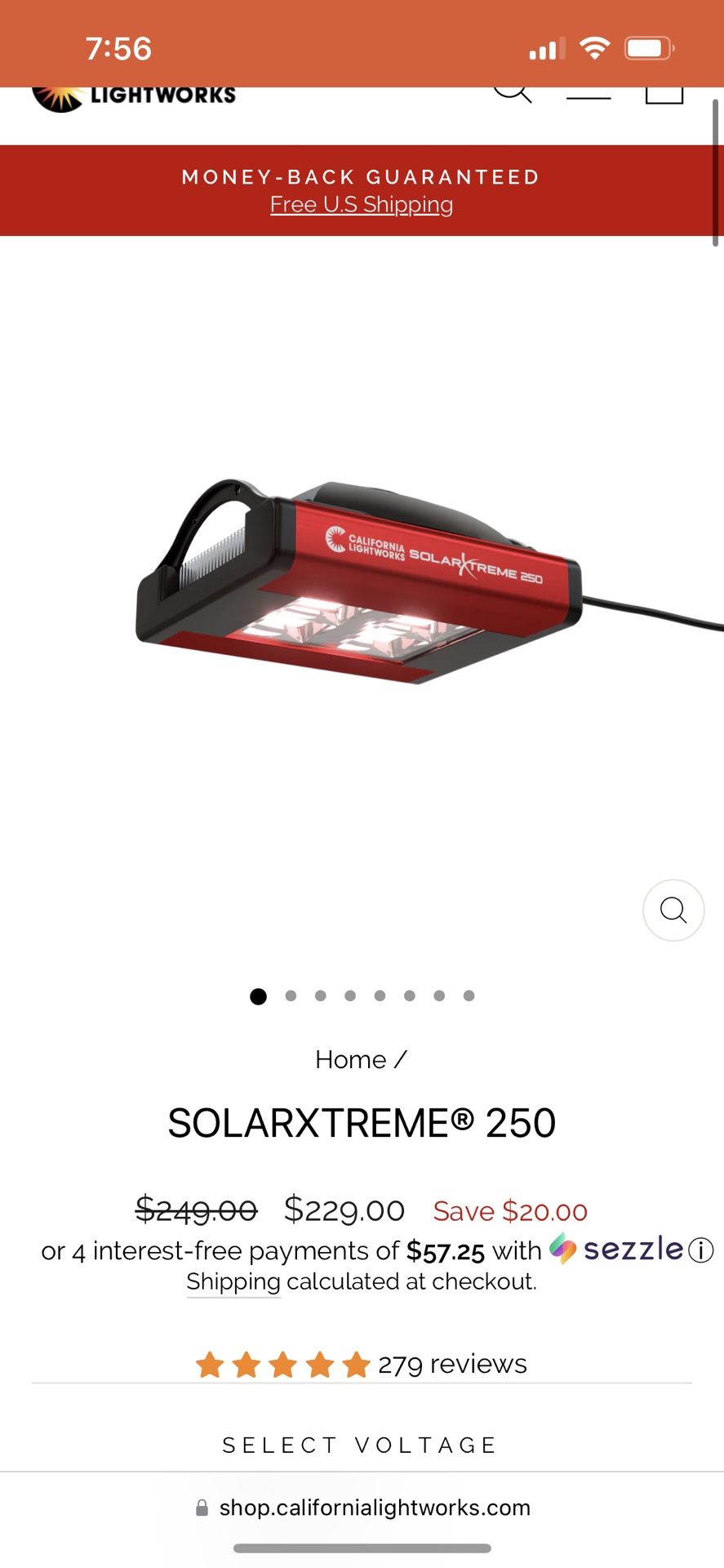Select the last carousel dot
724x1568 pixels.
[469, 996]
